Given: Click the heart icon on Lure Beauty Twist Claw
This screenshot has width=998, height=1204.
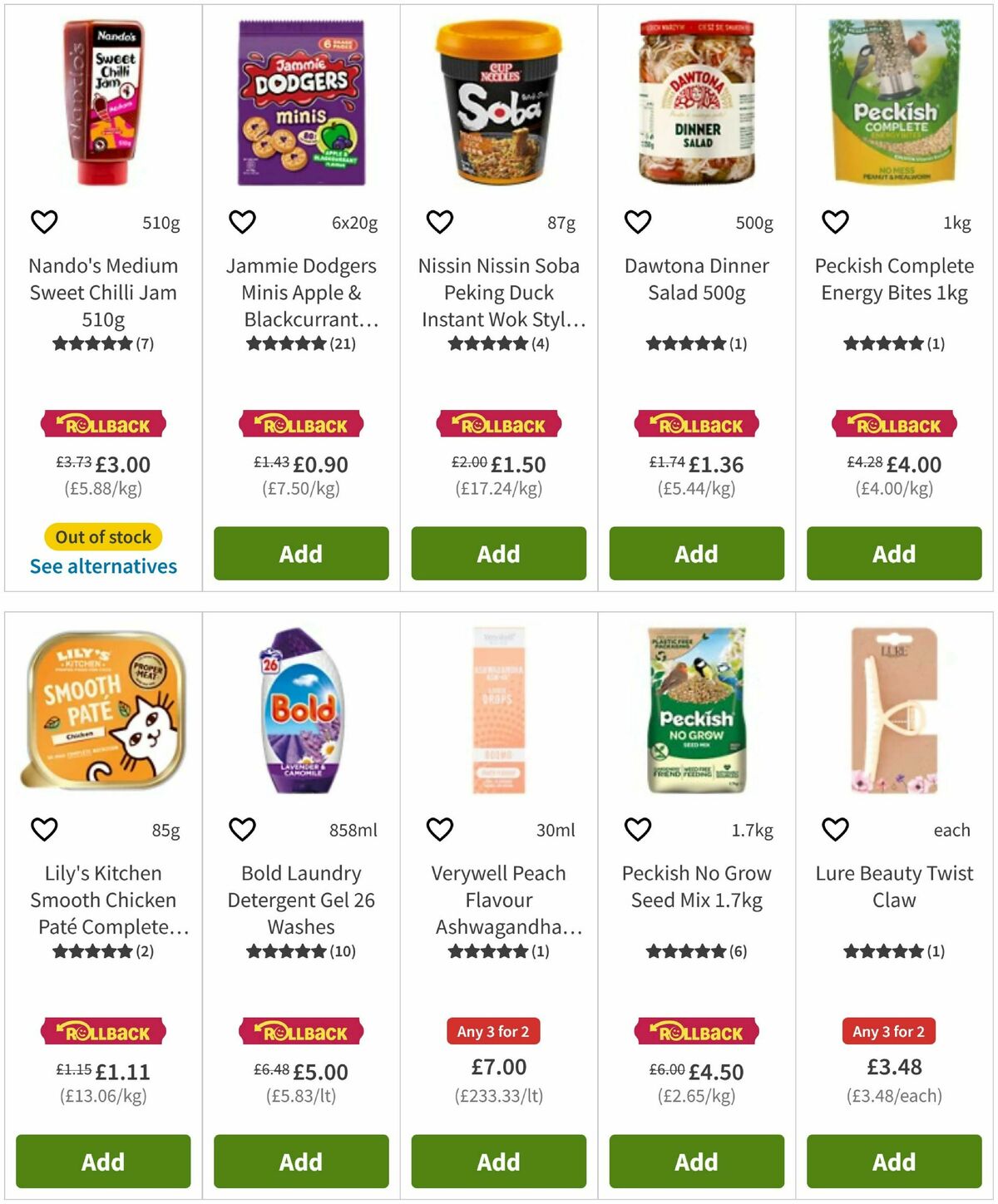Looking at the screenshot, I should 834,829.
